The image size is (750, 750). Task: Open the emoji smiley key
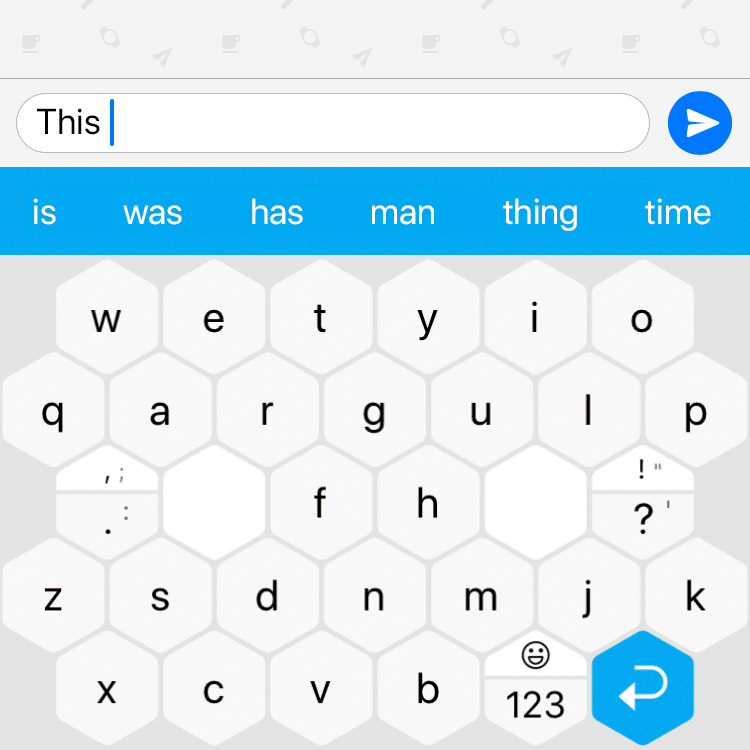(x=536, y=656)
